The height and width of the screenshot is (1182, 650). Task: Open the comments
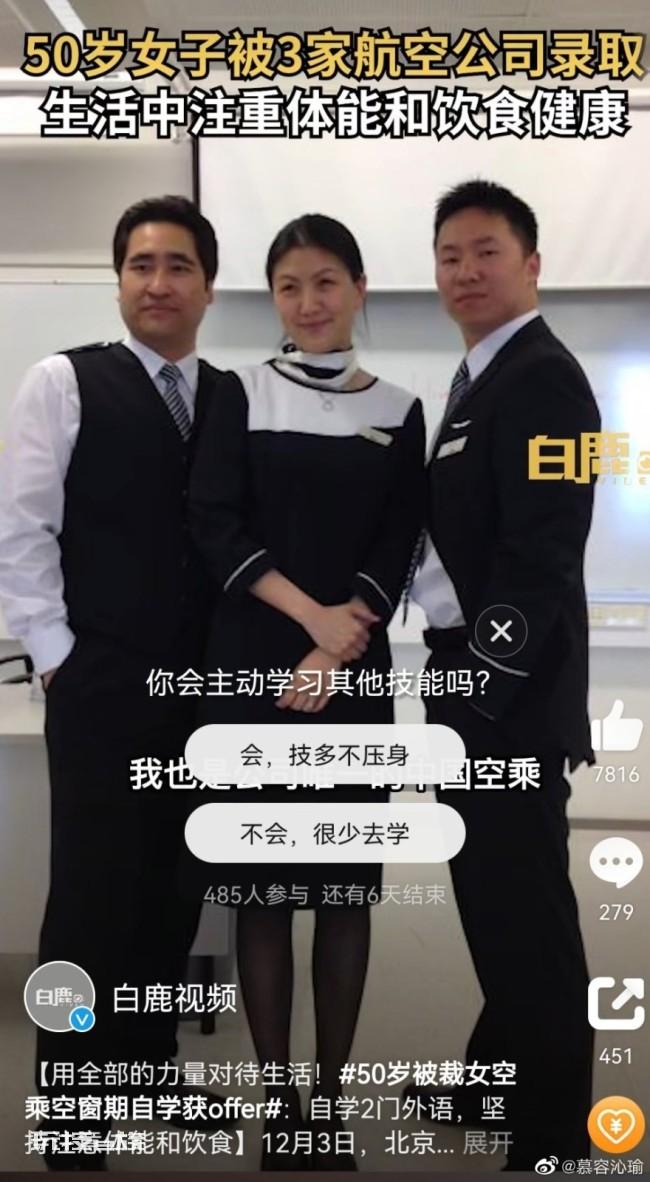pos(616,862)
